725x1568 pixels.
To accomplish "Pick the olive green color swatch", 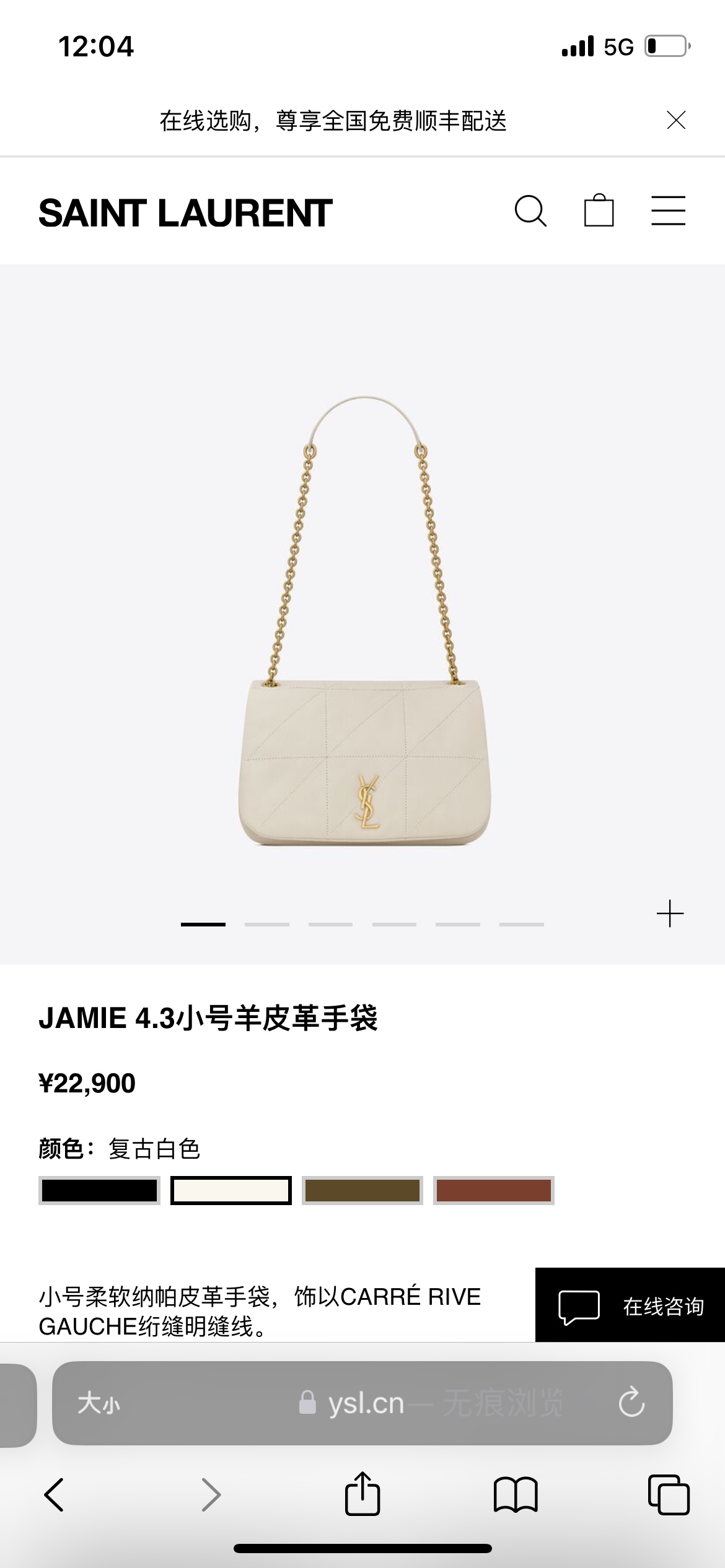I will (x=362, y=1190).
